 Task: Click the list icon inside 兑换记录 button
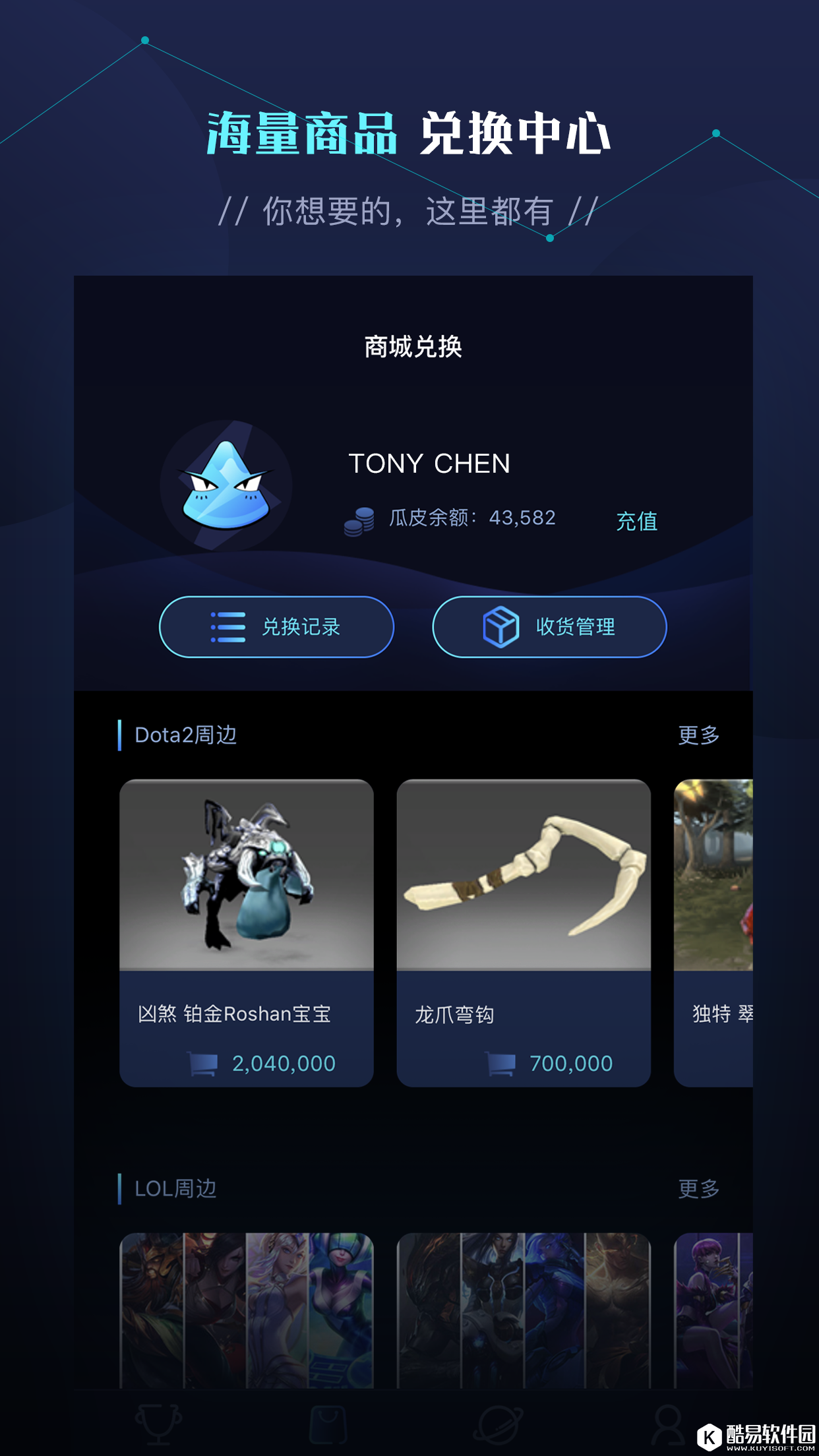[x=228, y=628]
